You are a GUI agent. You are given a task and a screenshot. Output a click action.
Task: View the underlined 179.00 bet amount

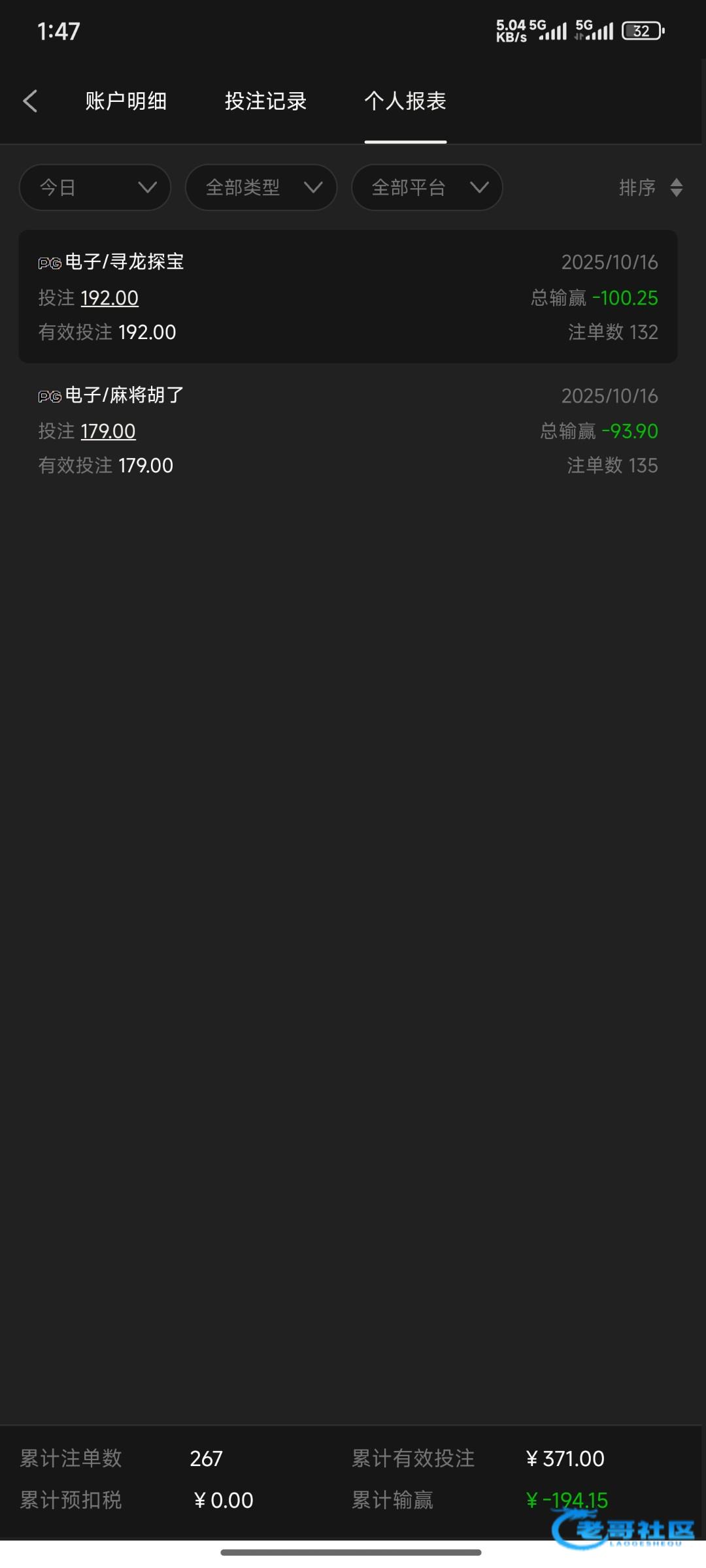(x=109, y=431)
